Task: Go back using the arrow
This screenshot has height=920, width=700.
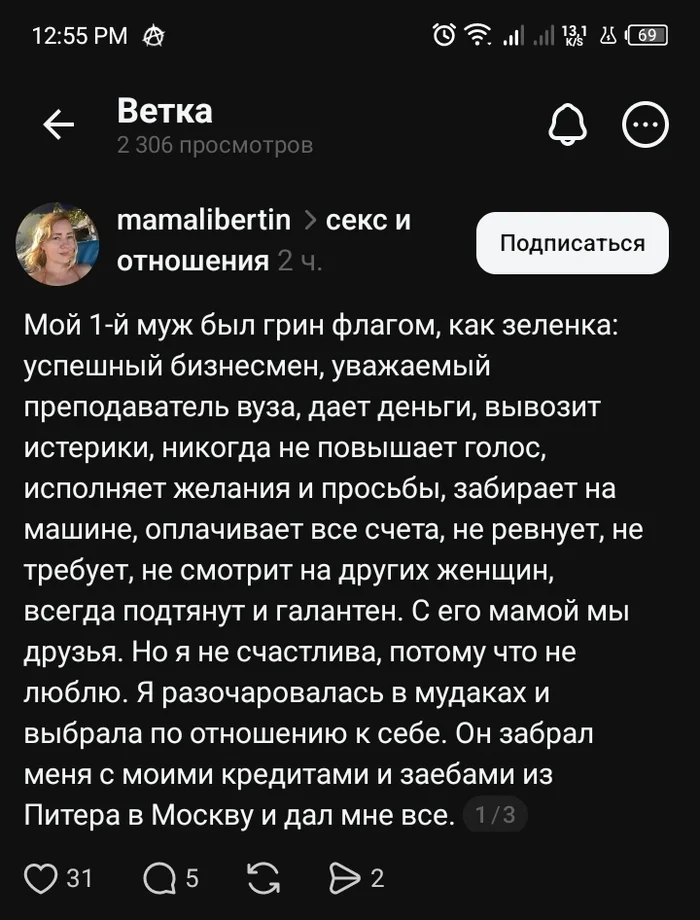Action: pyautogui.click(x=59, y=125)
